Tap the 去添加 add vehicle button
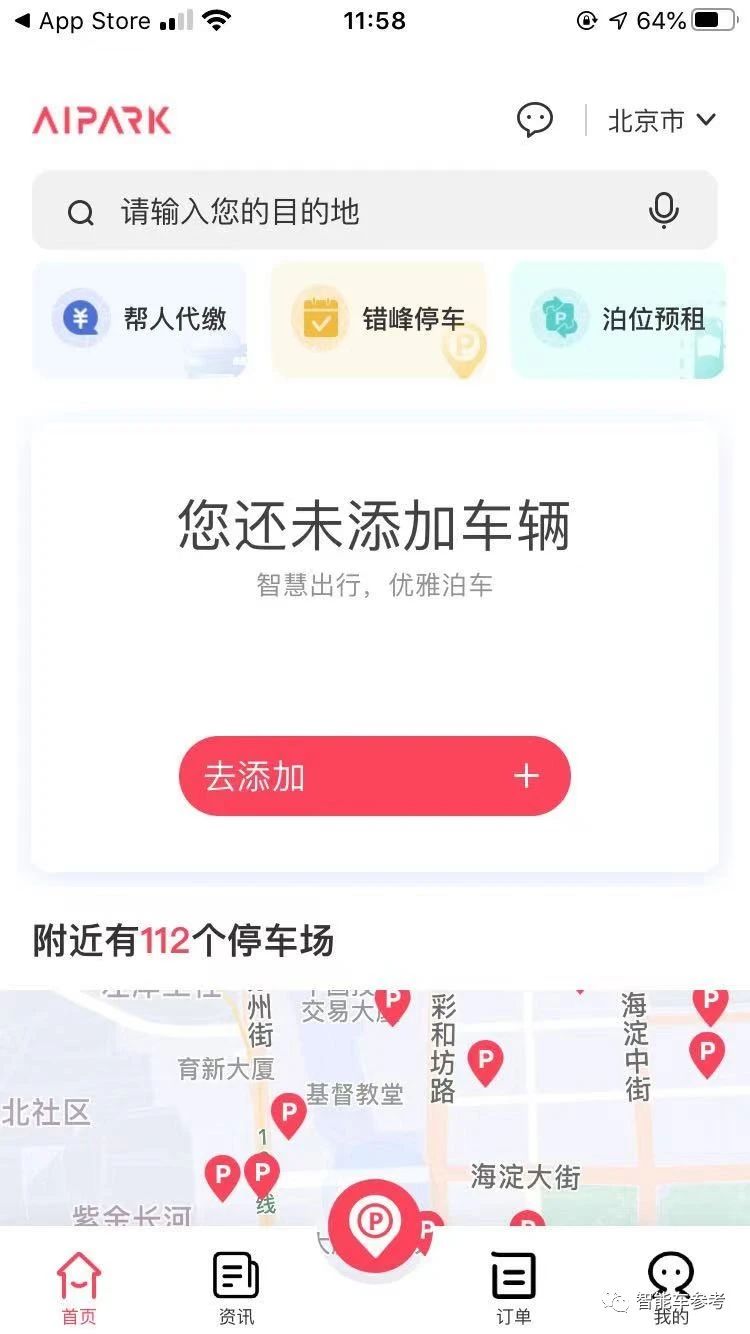The width and height of the screenshot is (750, 1334). click(375, 776)
